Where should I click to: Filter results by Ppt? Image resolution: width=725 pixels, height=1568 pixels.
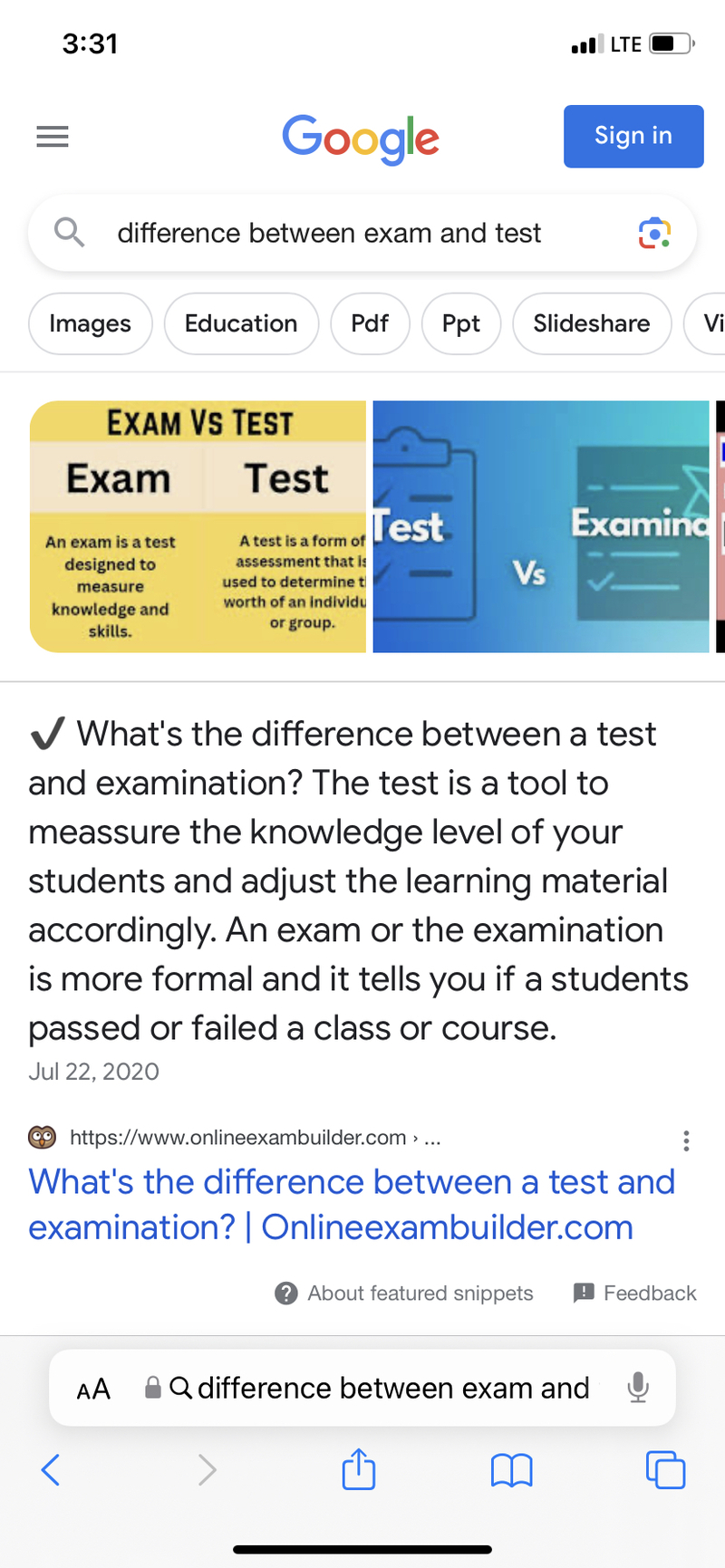[x=460, y=323]
